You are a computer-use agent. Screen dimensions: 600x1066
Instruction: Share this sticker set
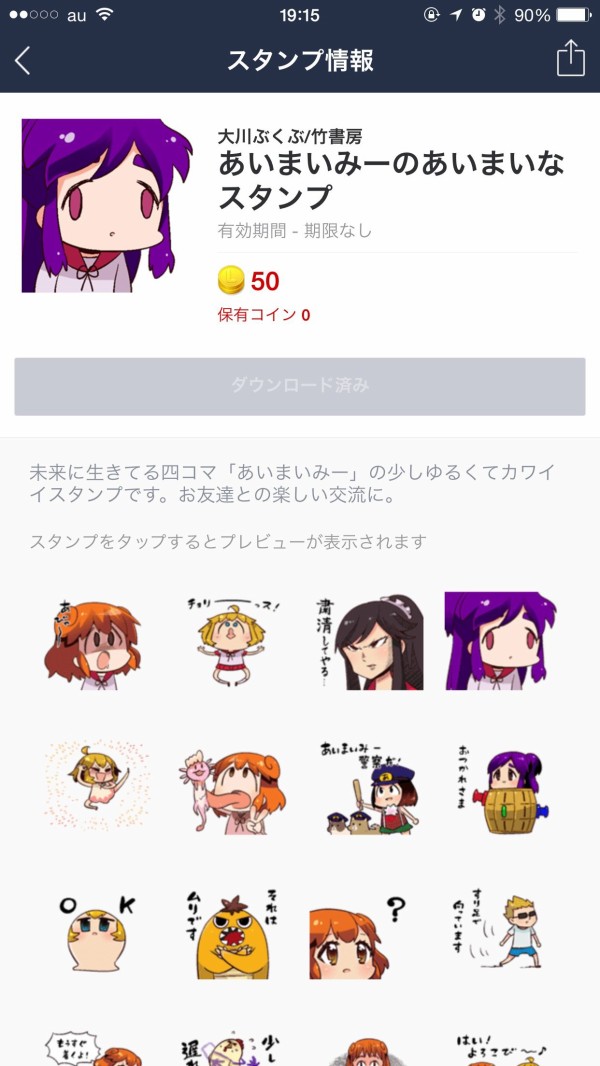point(570,58)
